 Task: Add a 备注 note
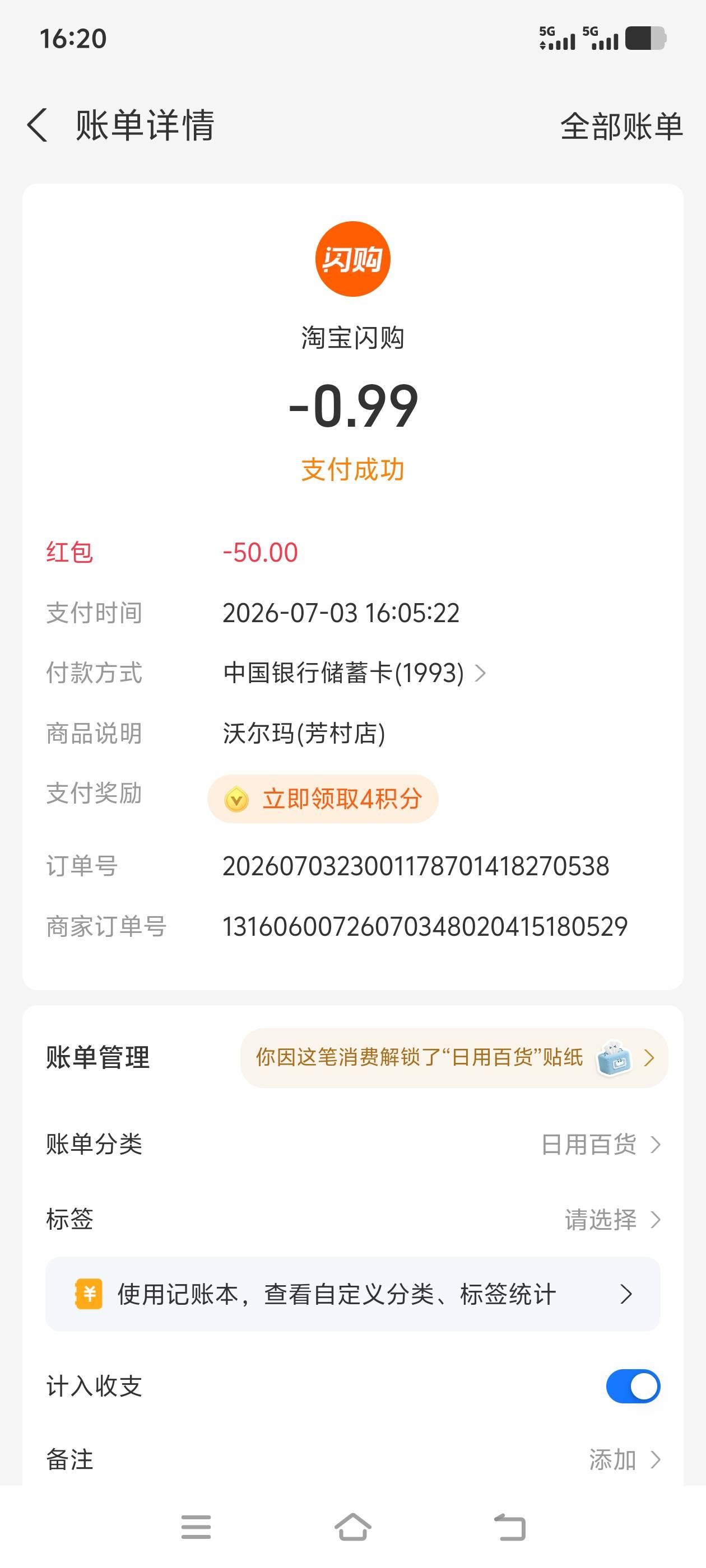click(x=352, y=1459)
